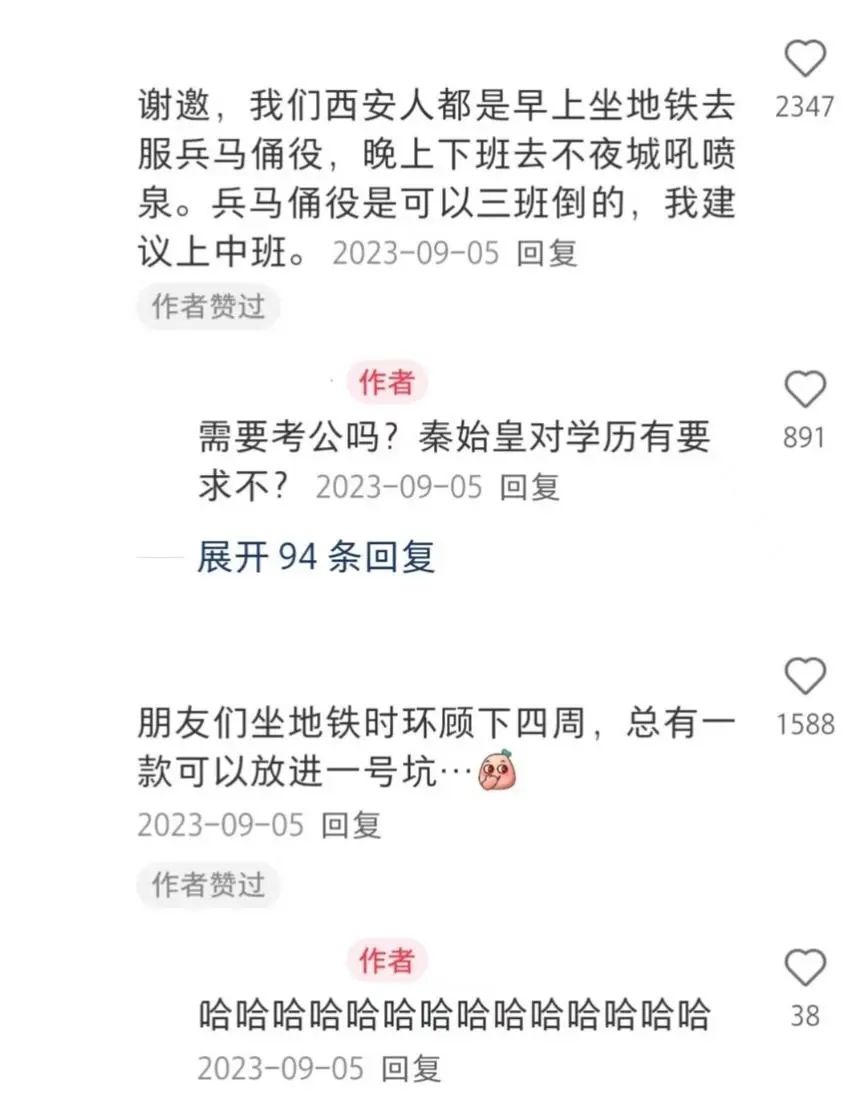Like the author's 需要考公吗 reply

pyautogui.click(x=804, y=390)
